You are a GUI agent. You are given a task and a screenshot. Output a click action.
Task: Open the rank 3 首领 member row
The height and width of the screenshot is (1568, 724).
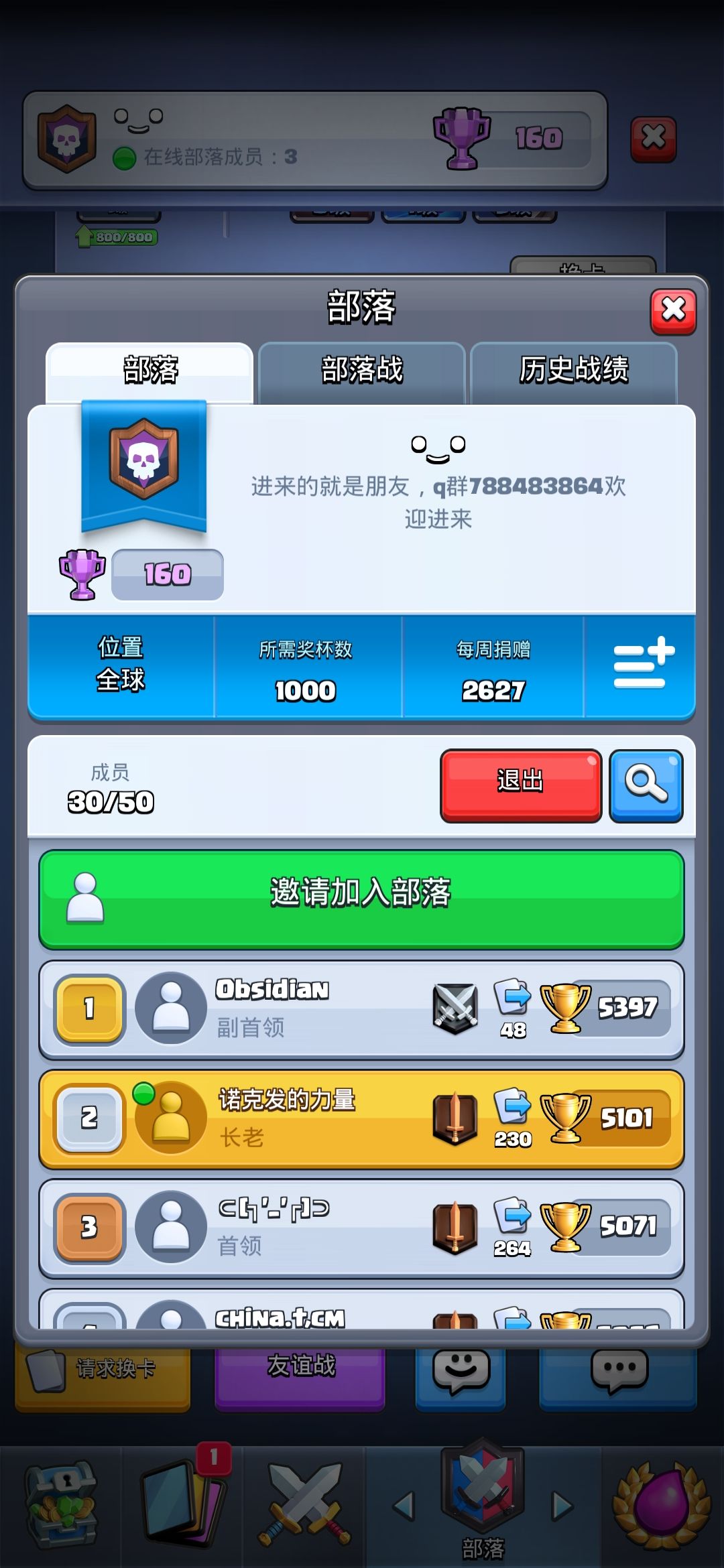(x=362, y=1228)
